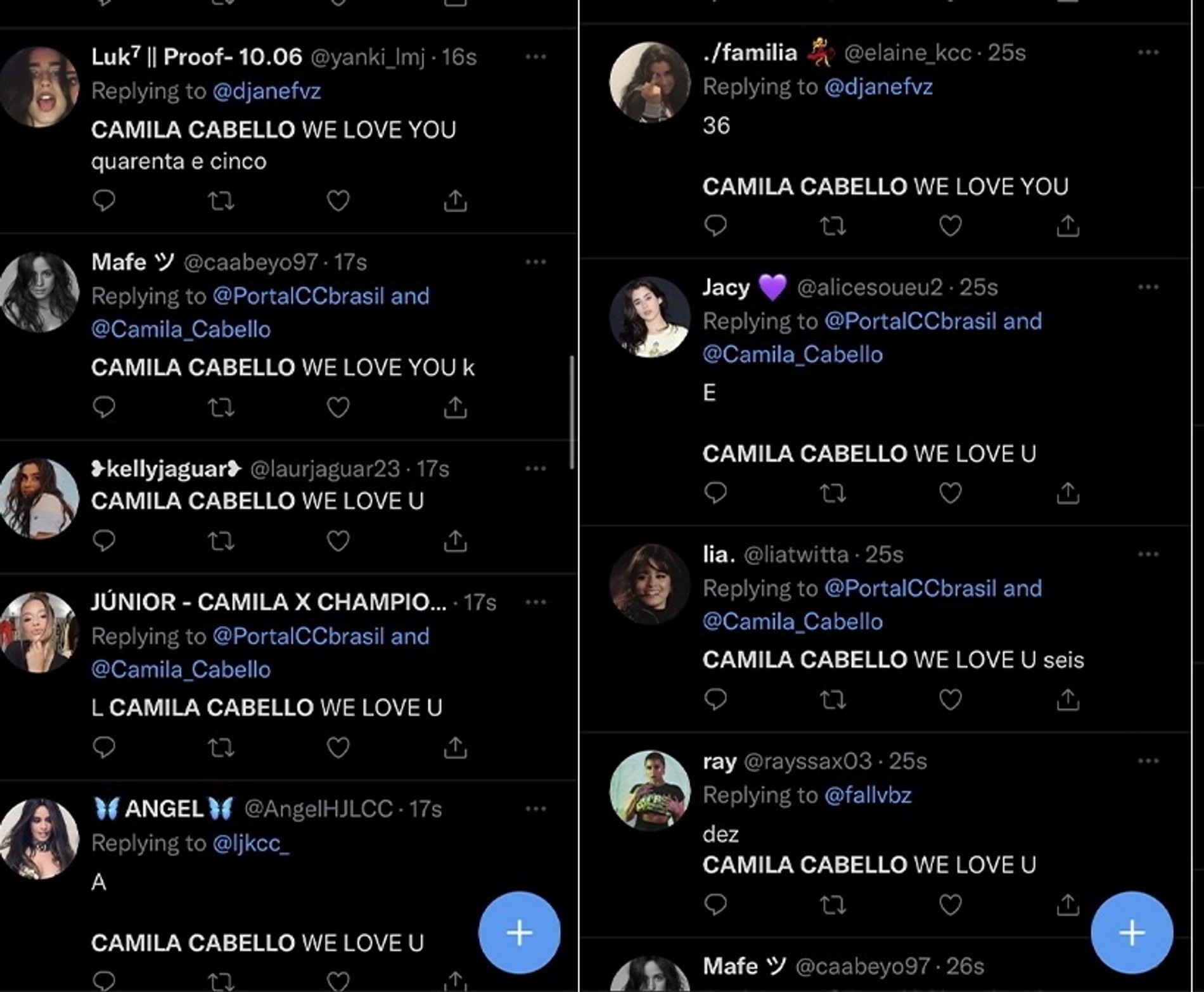1204x992 pixels.
Task: Retweet the ./familia reply
Action: pos(833,226)
